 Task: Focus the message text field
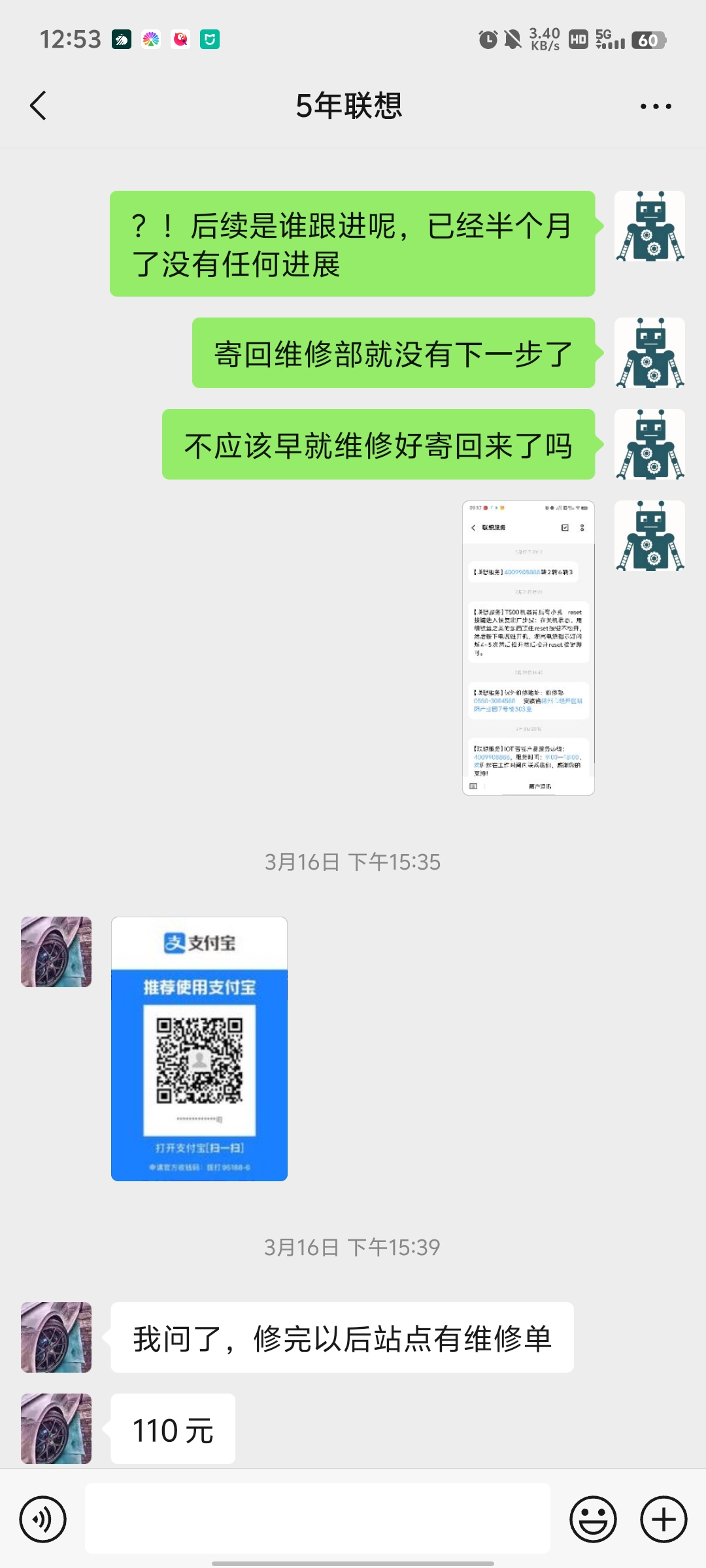tap(317, 1519)
